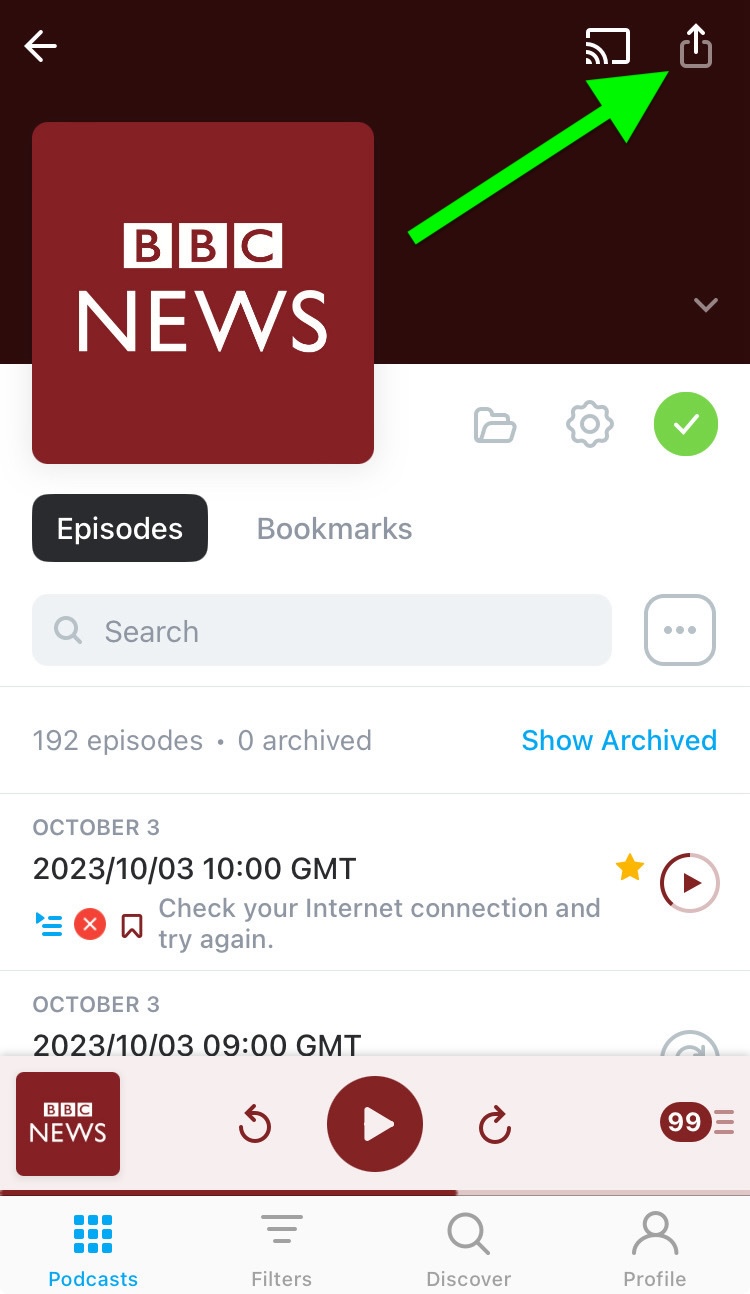
Task: Open the 10:00 GMT episode
Action: point(300,869)
